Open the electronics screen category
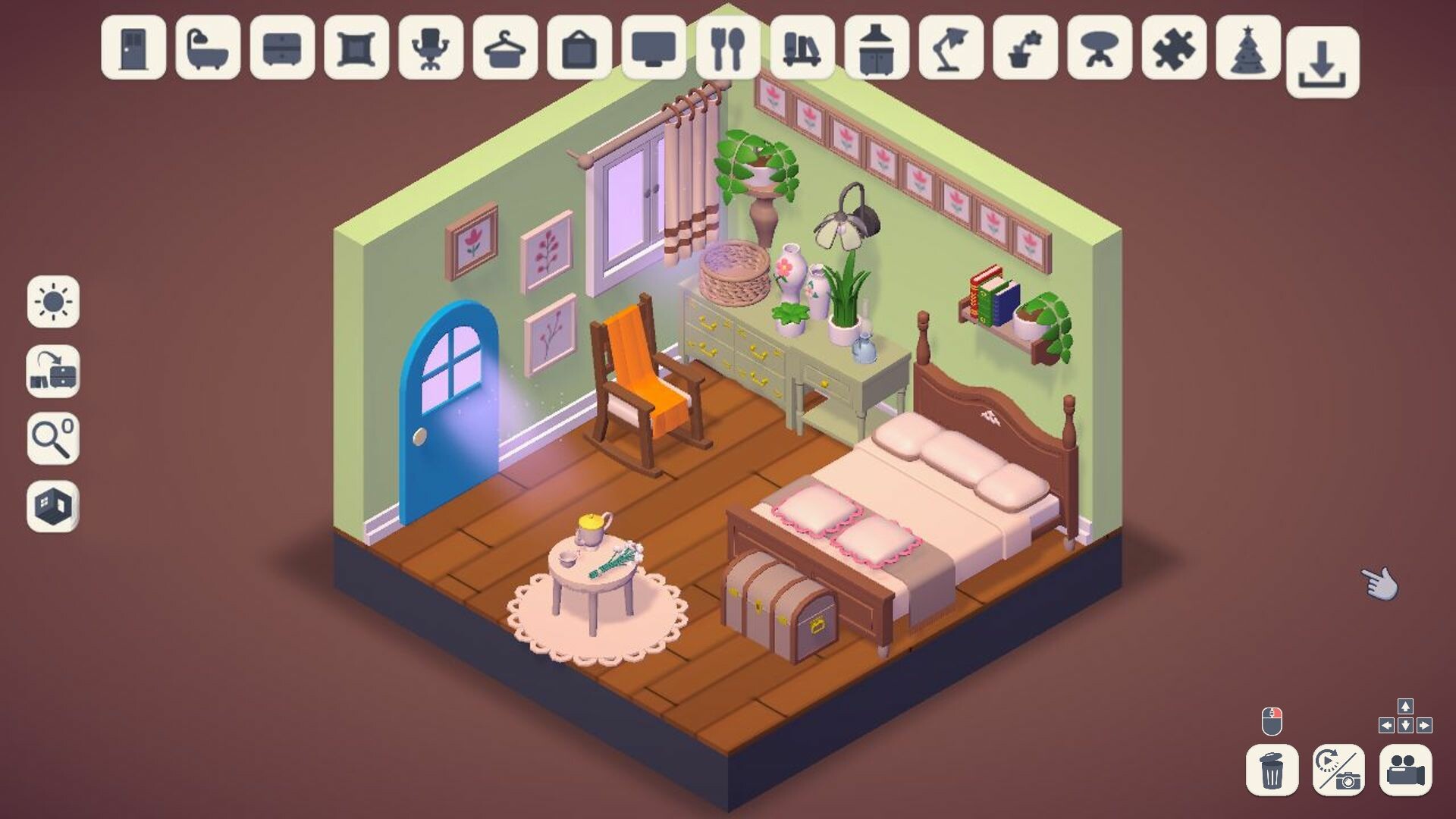 (654, 47)
